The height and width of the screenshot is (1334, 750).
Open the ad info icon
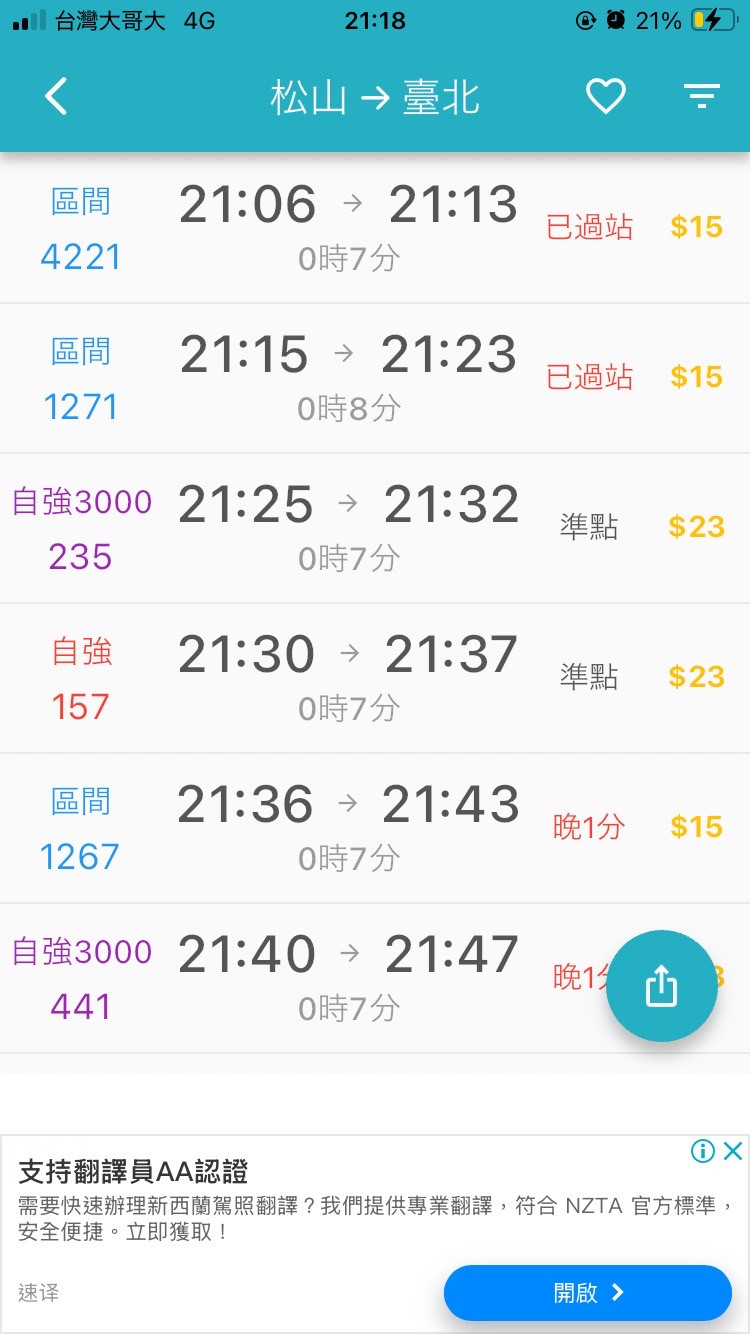[x=703, y=1150]
